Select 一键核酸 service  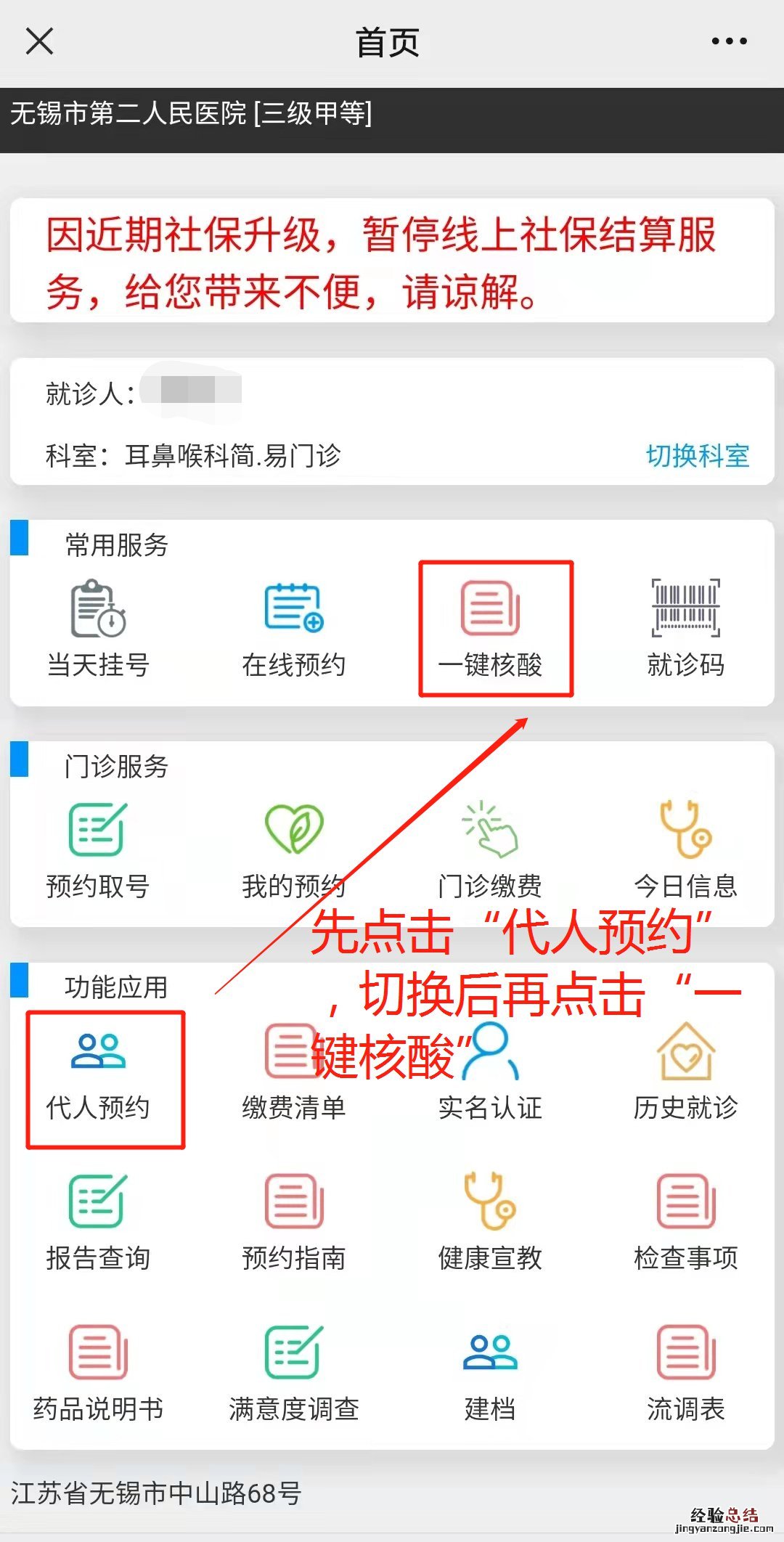pos(491,629)
